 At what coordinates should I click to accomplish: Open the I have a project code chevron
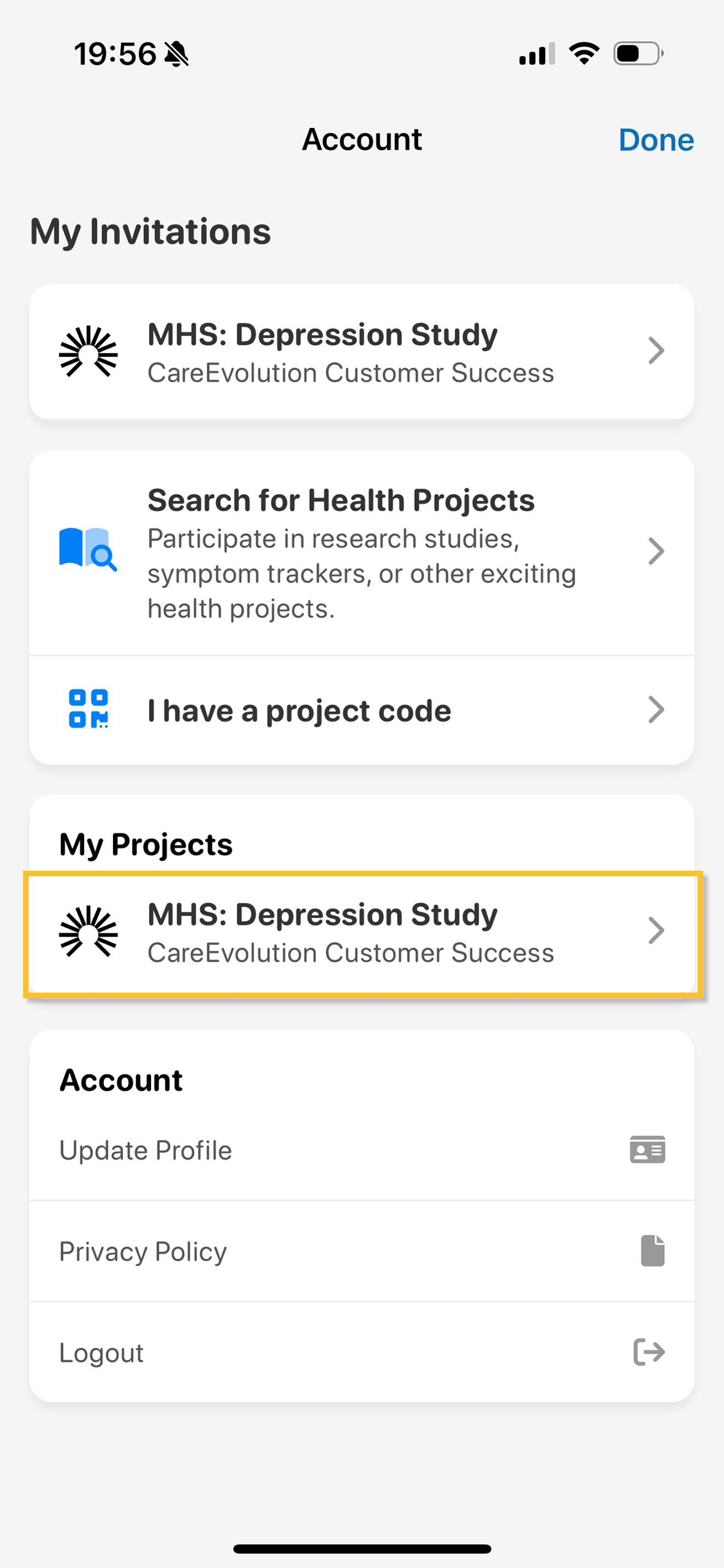pos(656,709)
